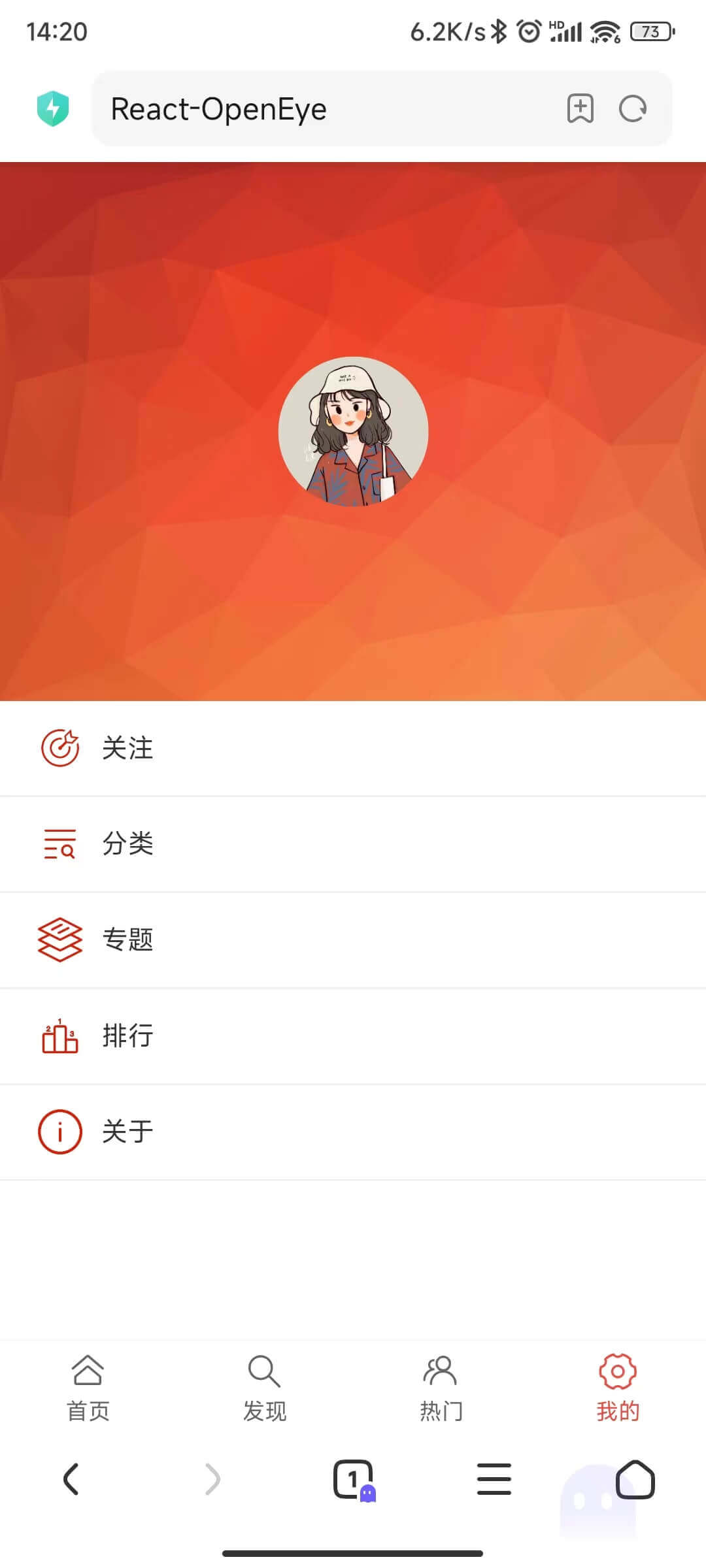Go to the browser home page
This screenshot has height=1568, width=706.
click(635, 1479)
